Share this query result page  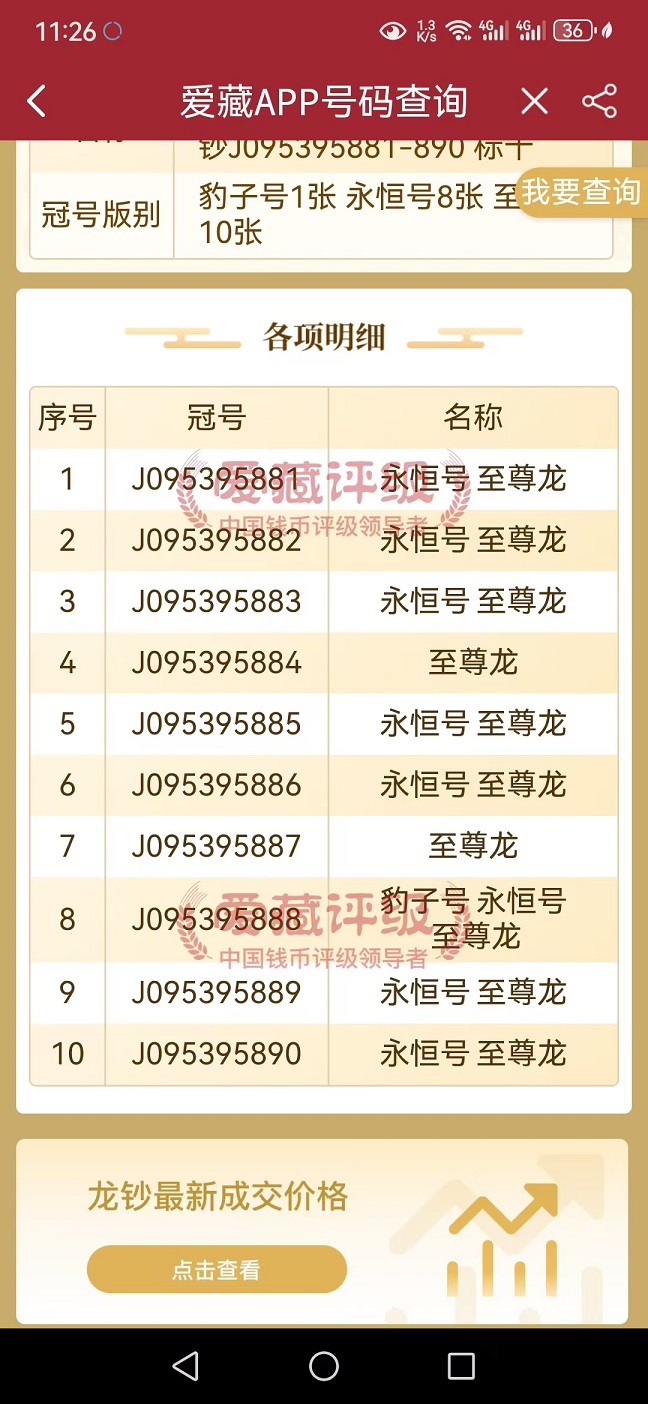pos(599,101)
